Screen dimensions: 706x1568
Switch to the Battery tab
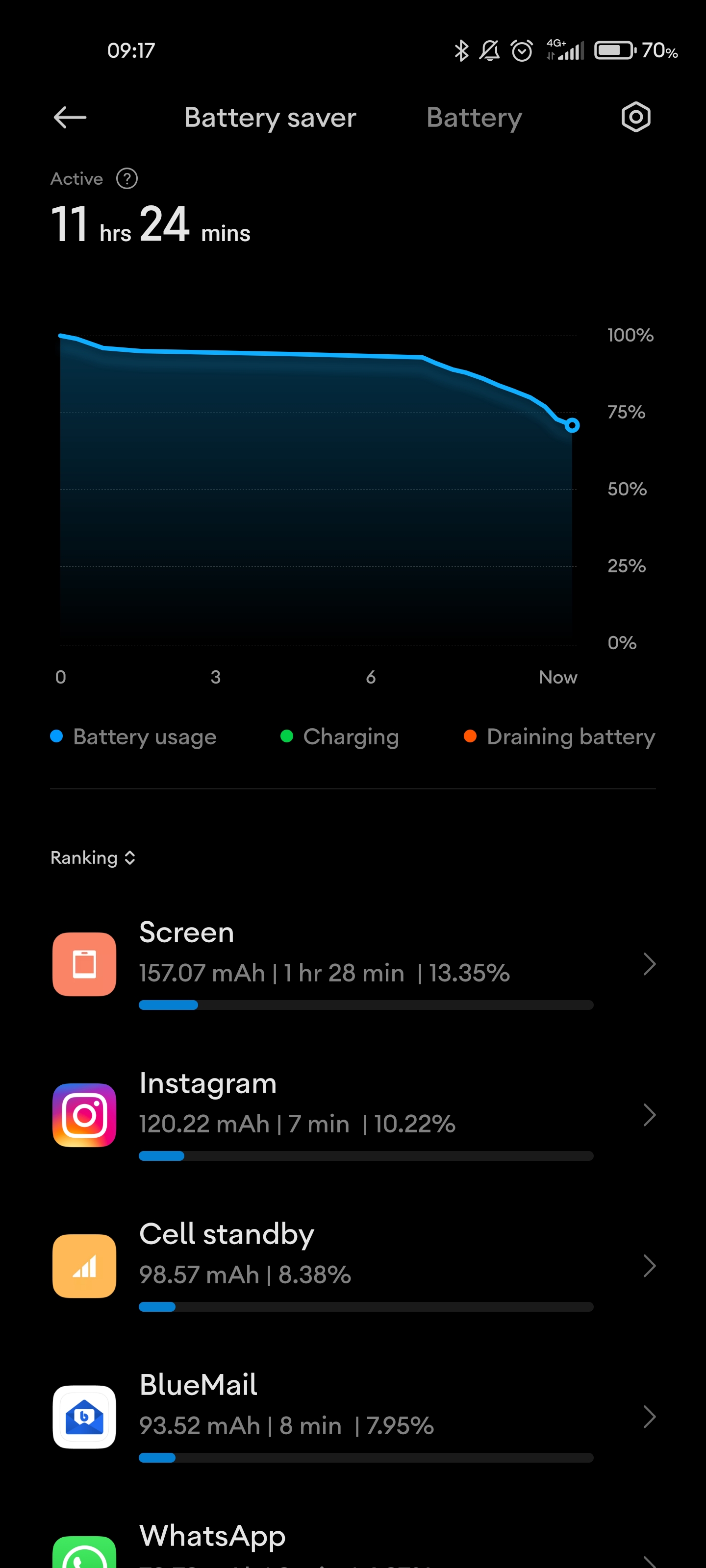pyautogui.click(x=474, y=118)
